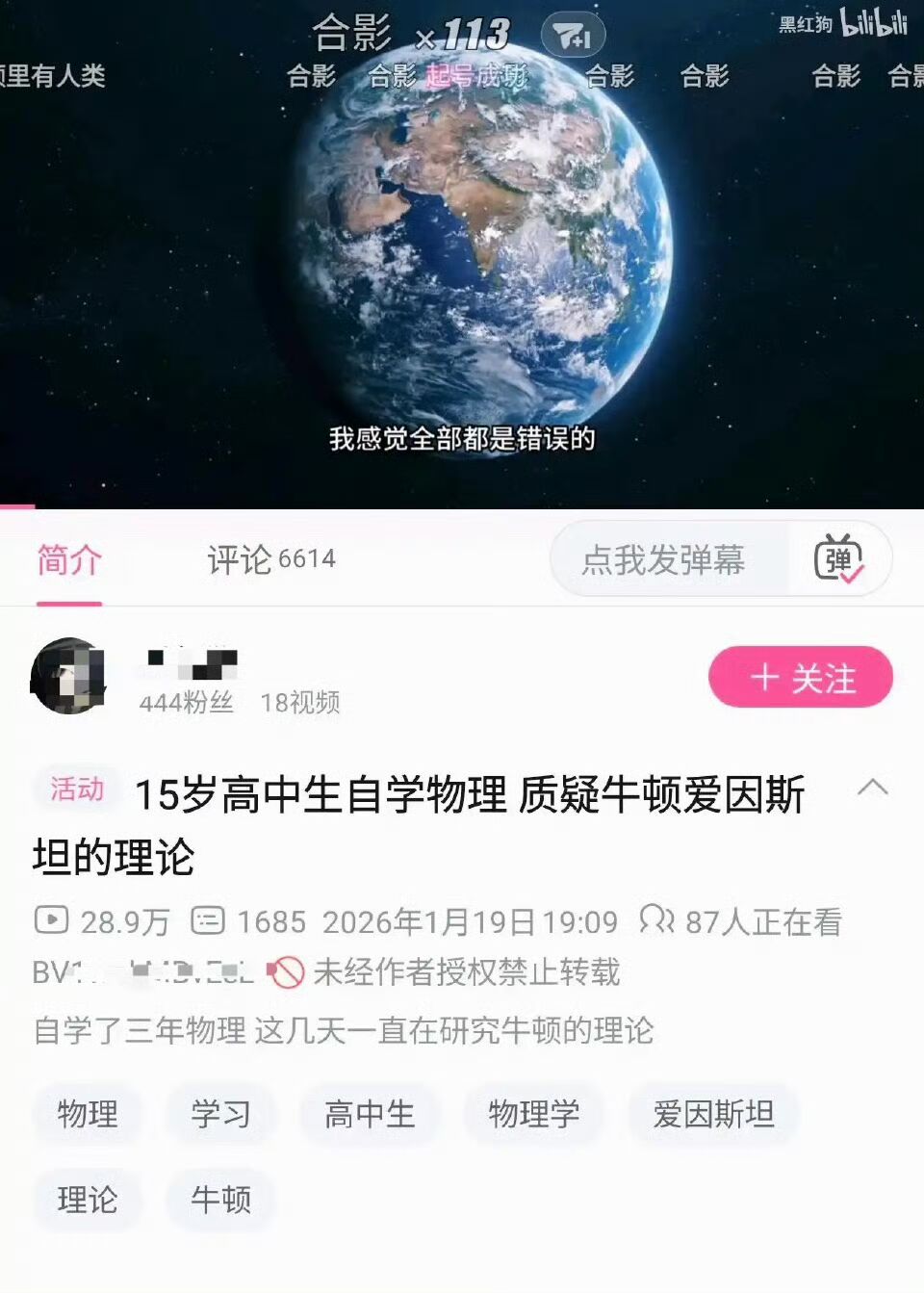Tap the +1 icon beside 合影 ×113
Image resolution: width=924 pixels, height=1293 pixels.
(574, 37)
